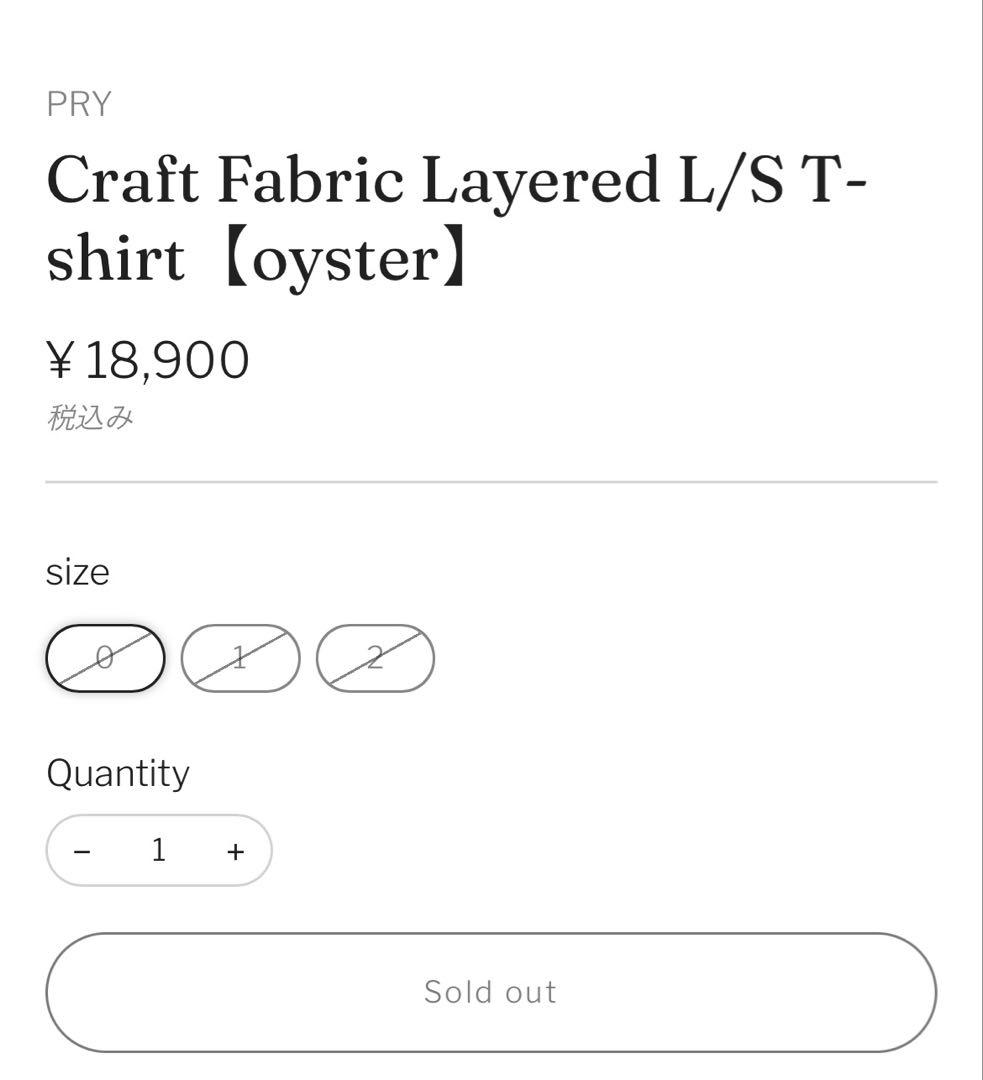Click the Quantity label

(x=119, y=772)
